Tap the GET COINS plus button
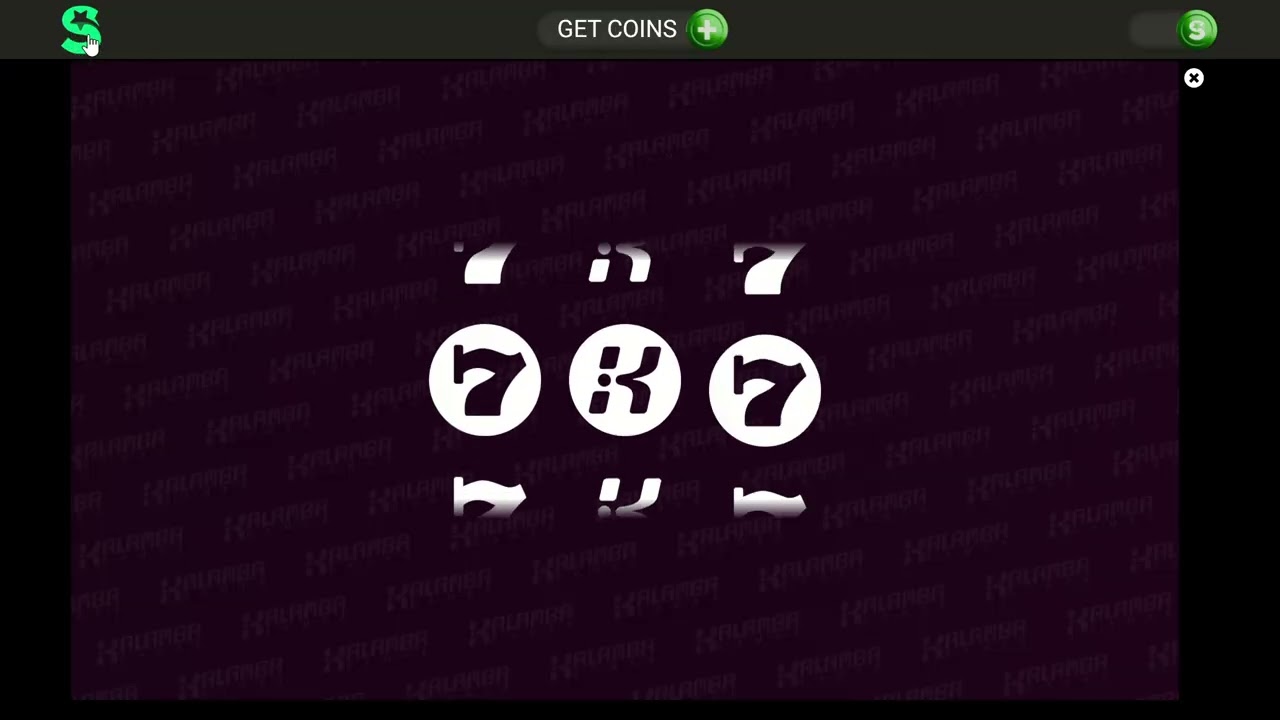Image resolution: width=1280 pixels, height=720 pixels. click(707, 30)
